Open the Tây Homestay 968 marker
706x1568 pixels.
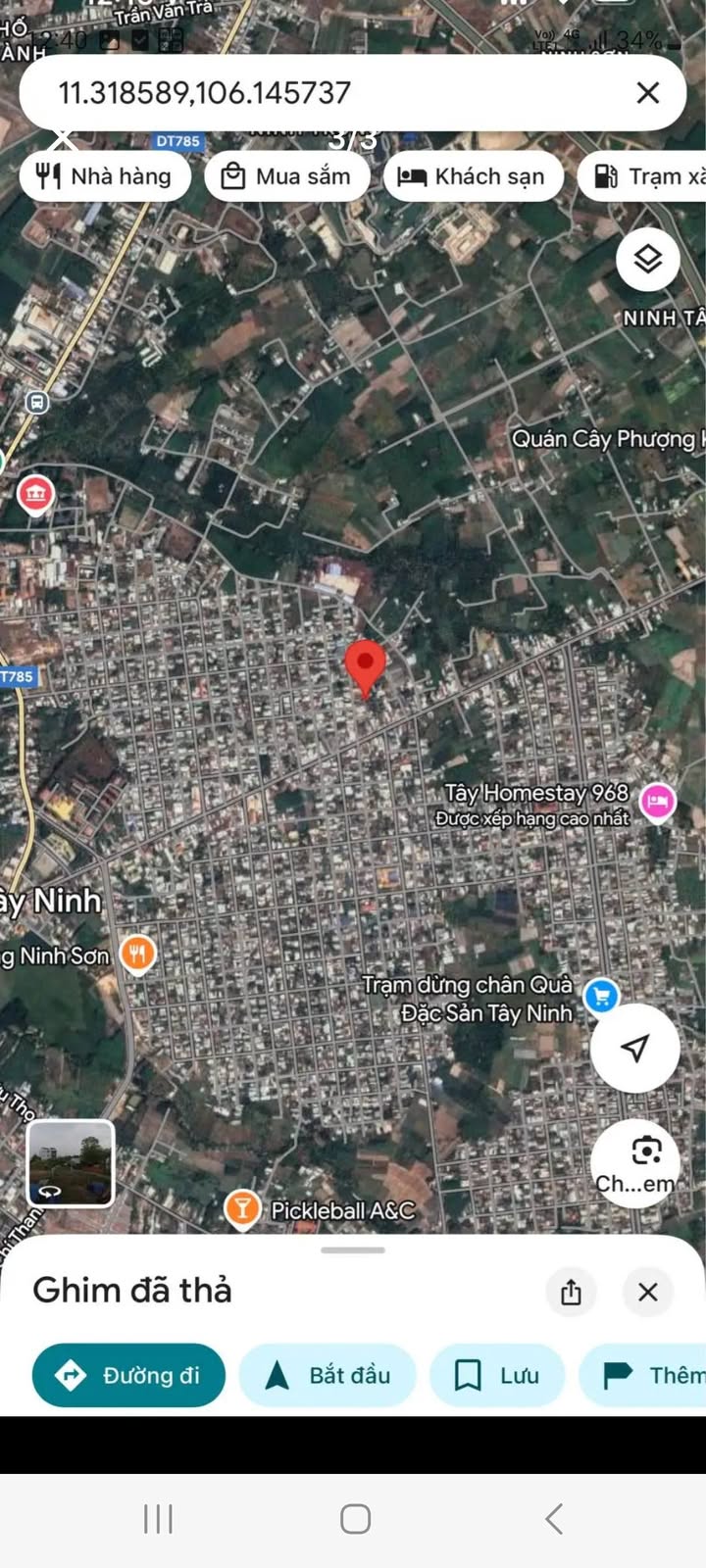click(x=658, y=802)
